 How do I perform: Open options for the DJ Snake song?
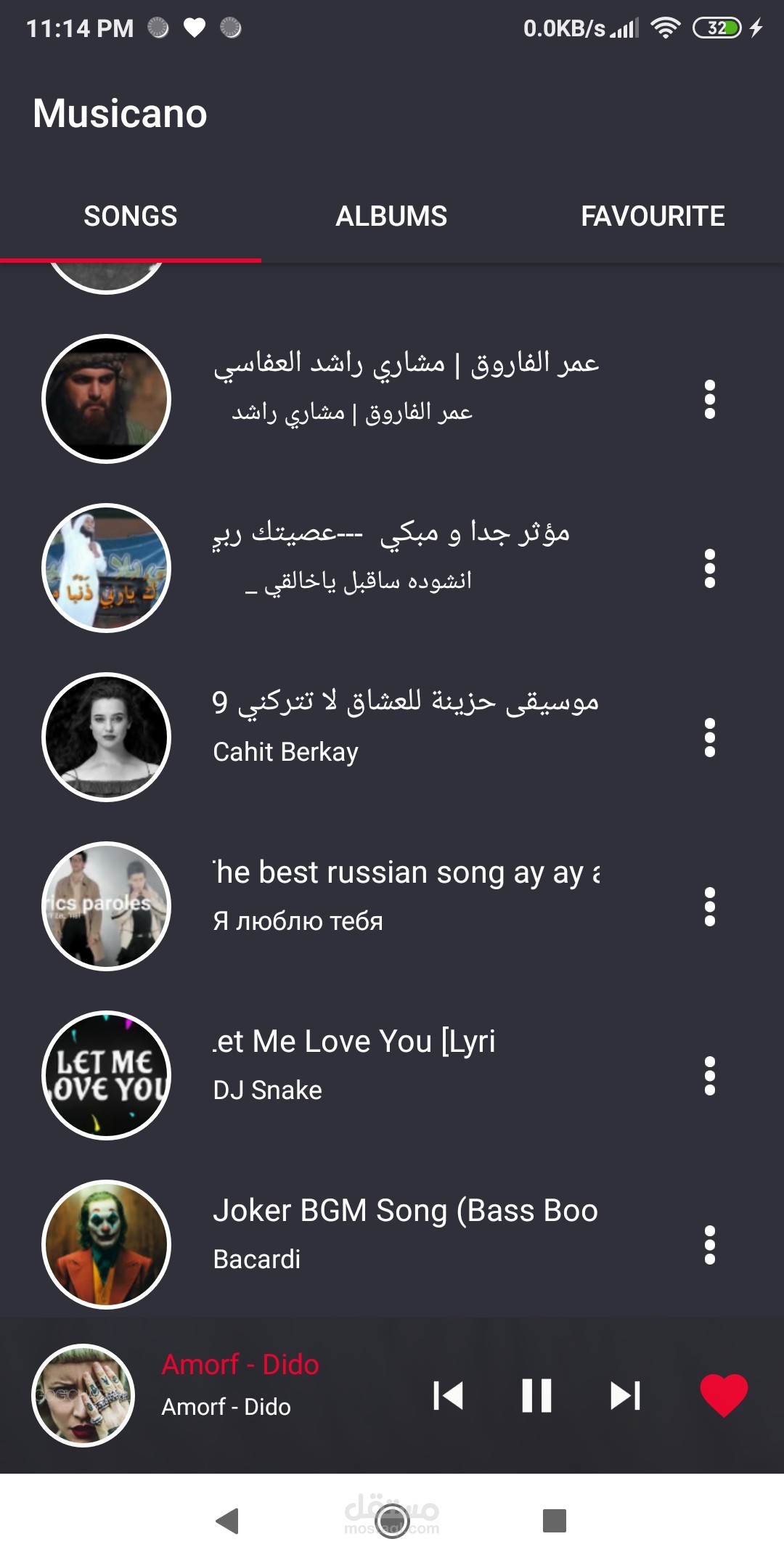[710, 1075]
